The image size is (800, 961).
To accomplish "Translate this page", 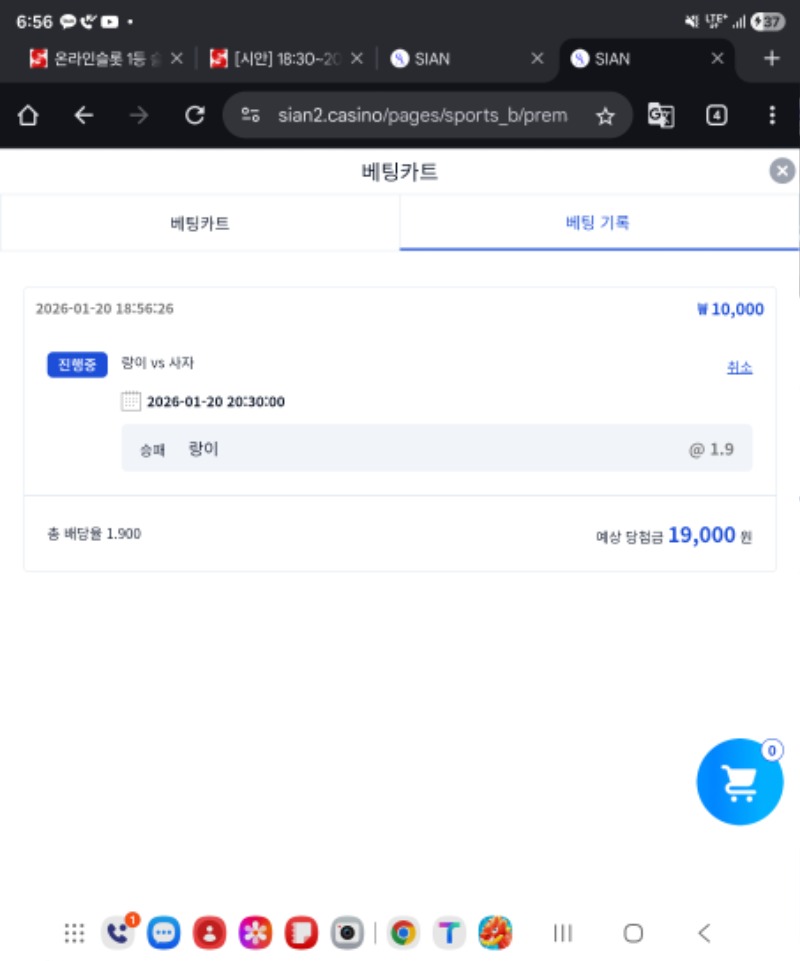I will tap(661, 116).
